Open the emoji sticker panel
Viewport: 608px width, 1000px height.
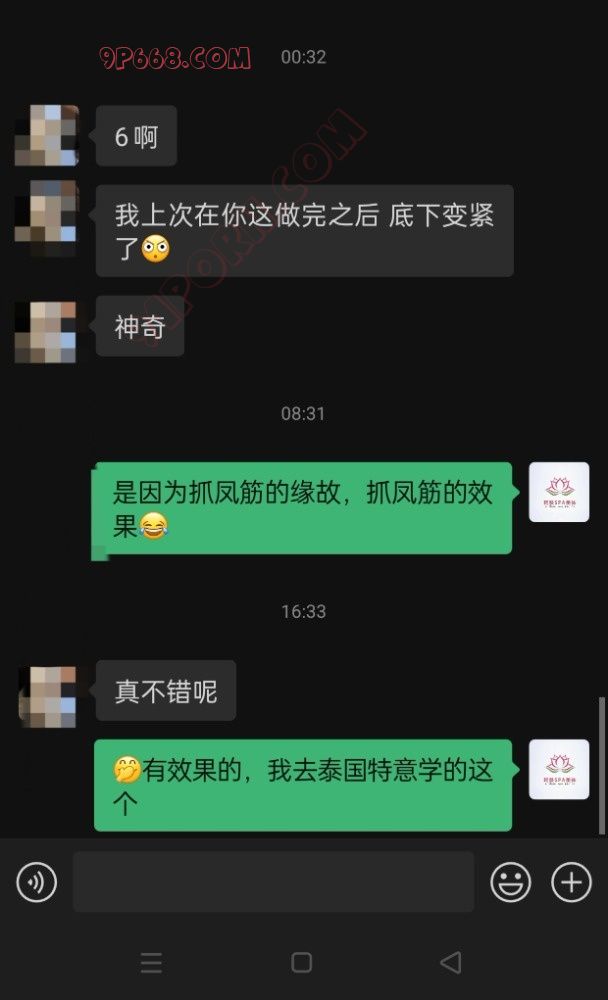[x=510, y=882]
